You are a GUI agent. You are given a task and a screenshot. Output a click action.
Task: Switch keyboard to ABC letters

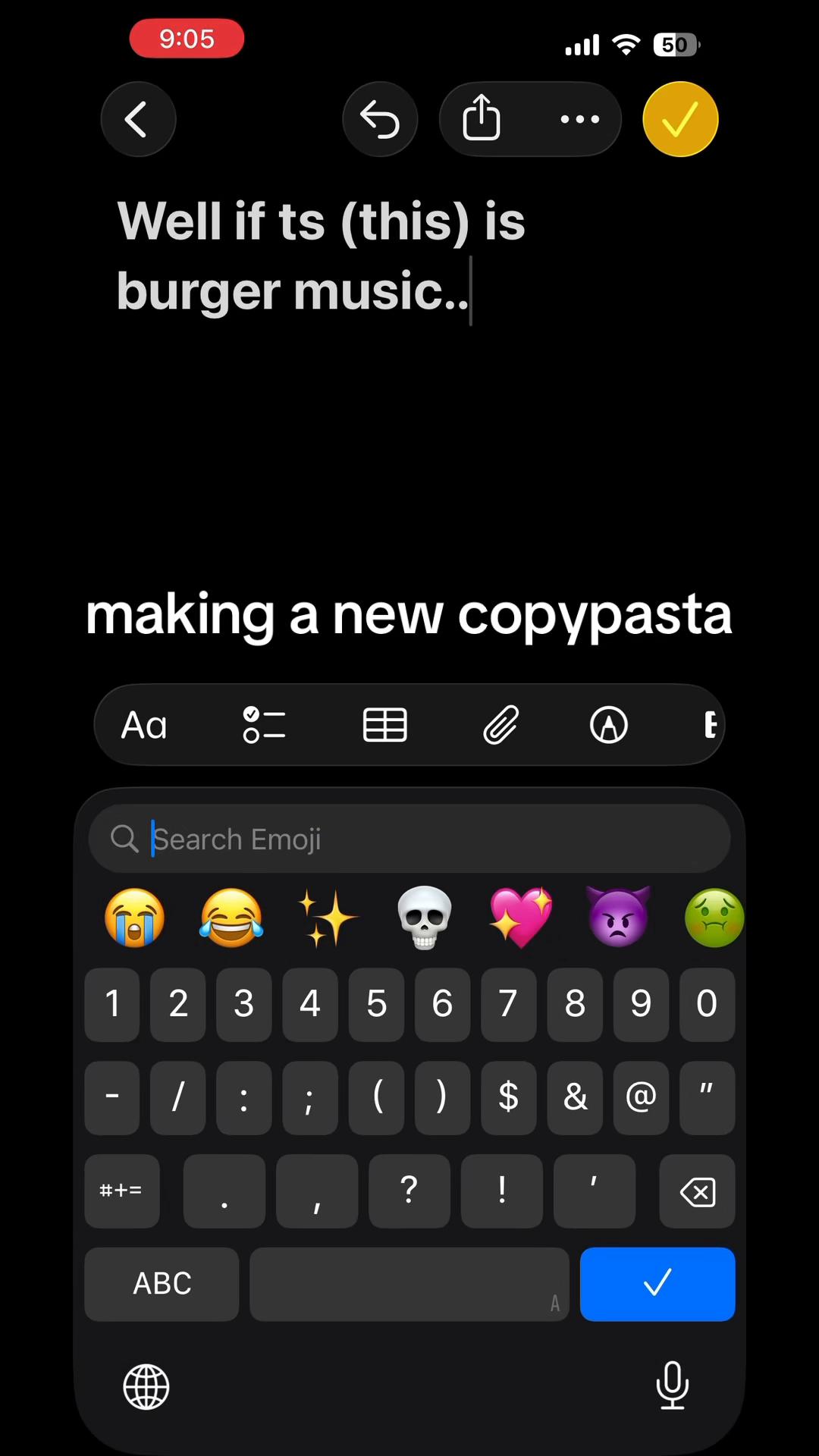(x=162, y=1284)
